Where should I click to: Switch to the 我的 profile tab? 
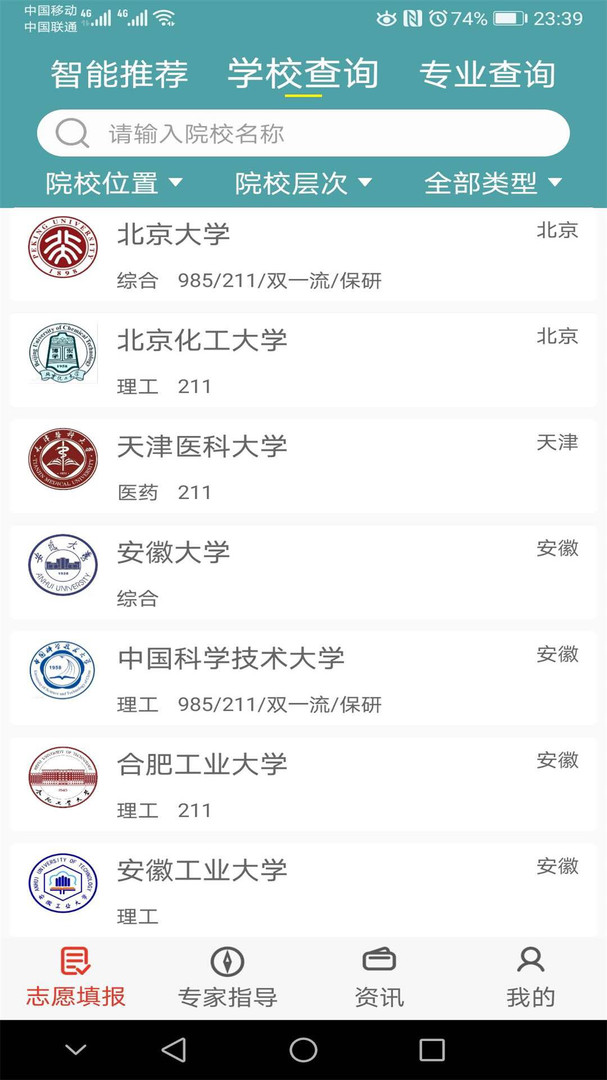point(531,978)
